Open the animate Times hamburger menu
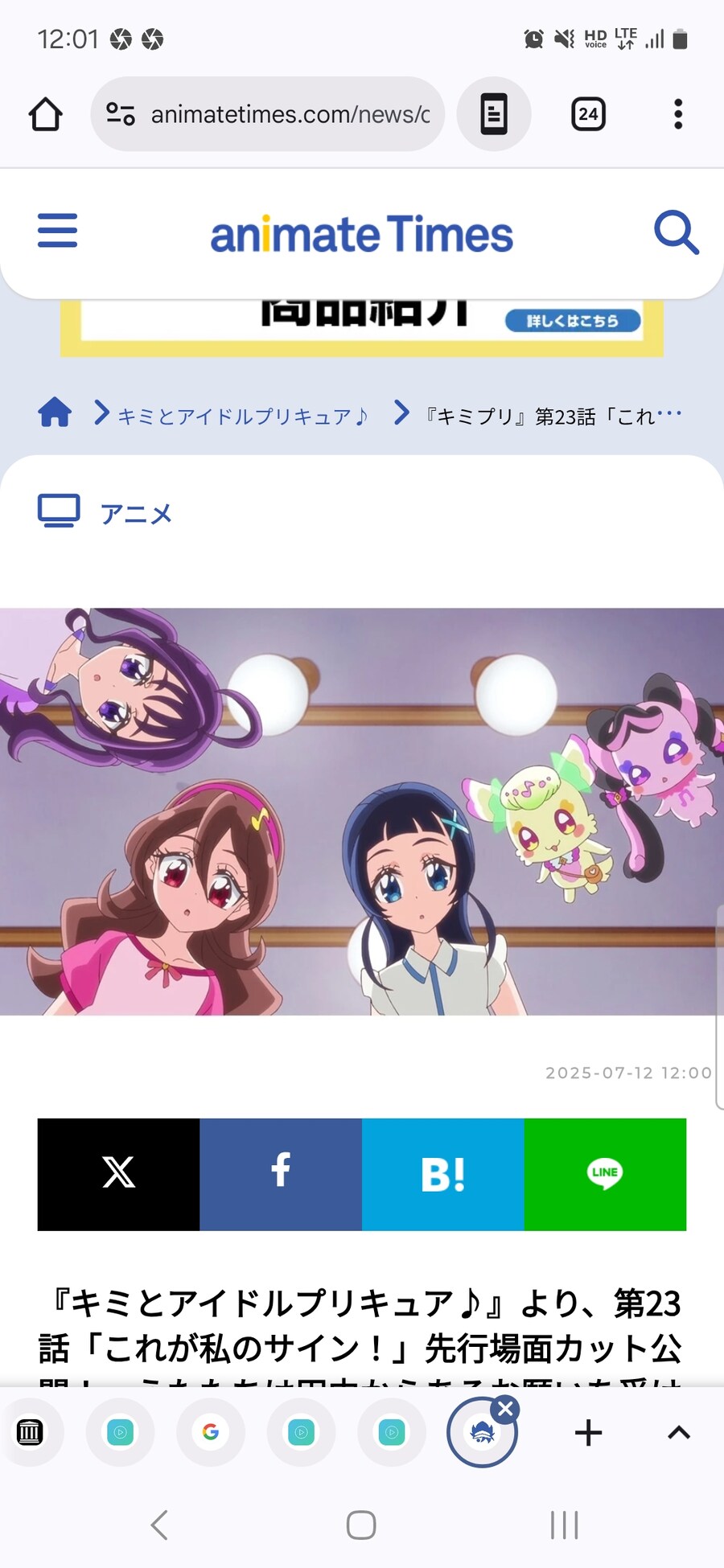The image size is (724, 1568). 57,231
